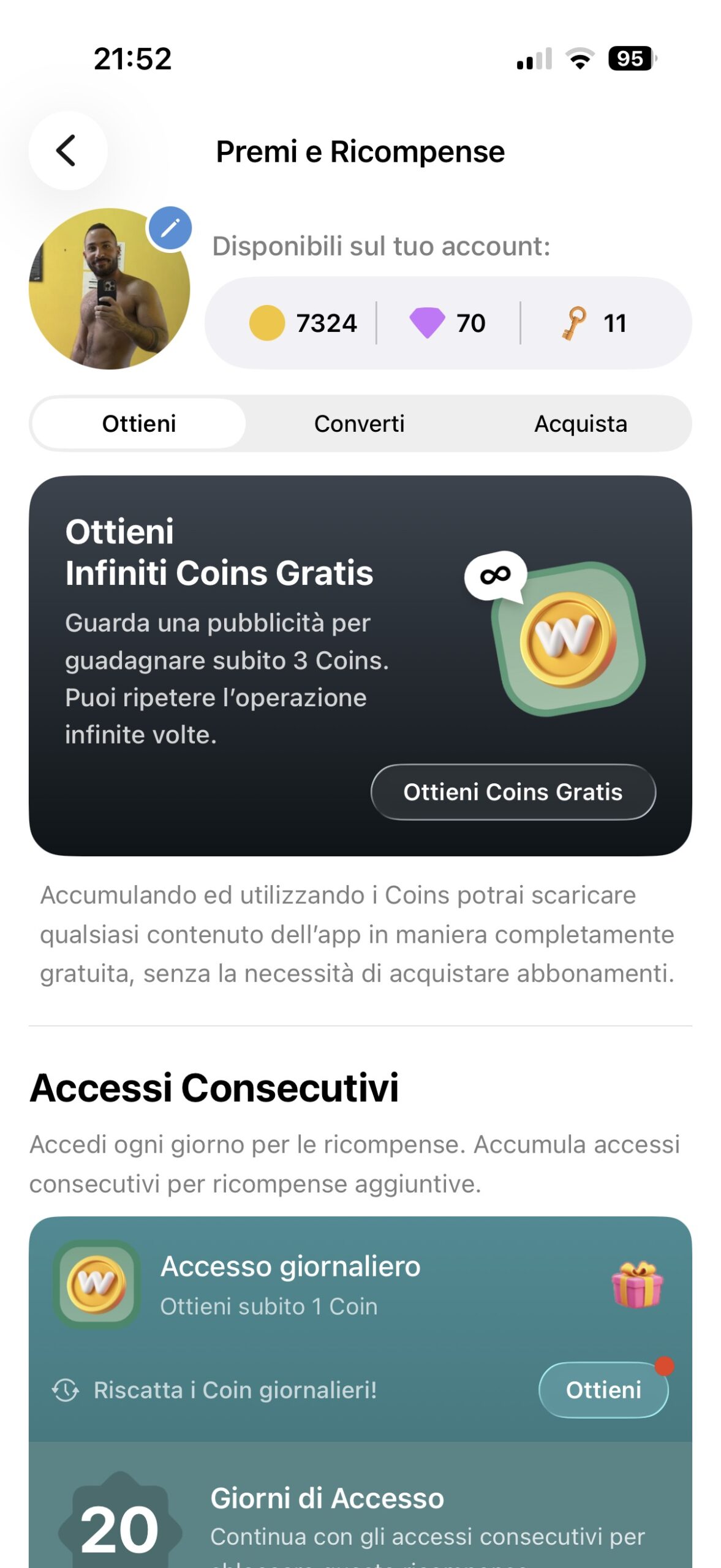Claim the daily coin with Ottieni
Image resolution: width=721 pixels, height=1568 pixels.
(x=603, y=1390)
